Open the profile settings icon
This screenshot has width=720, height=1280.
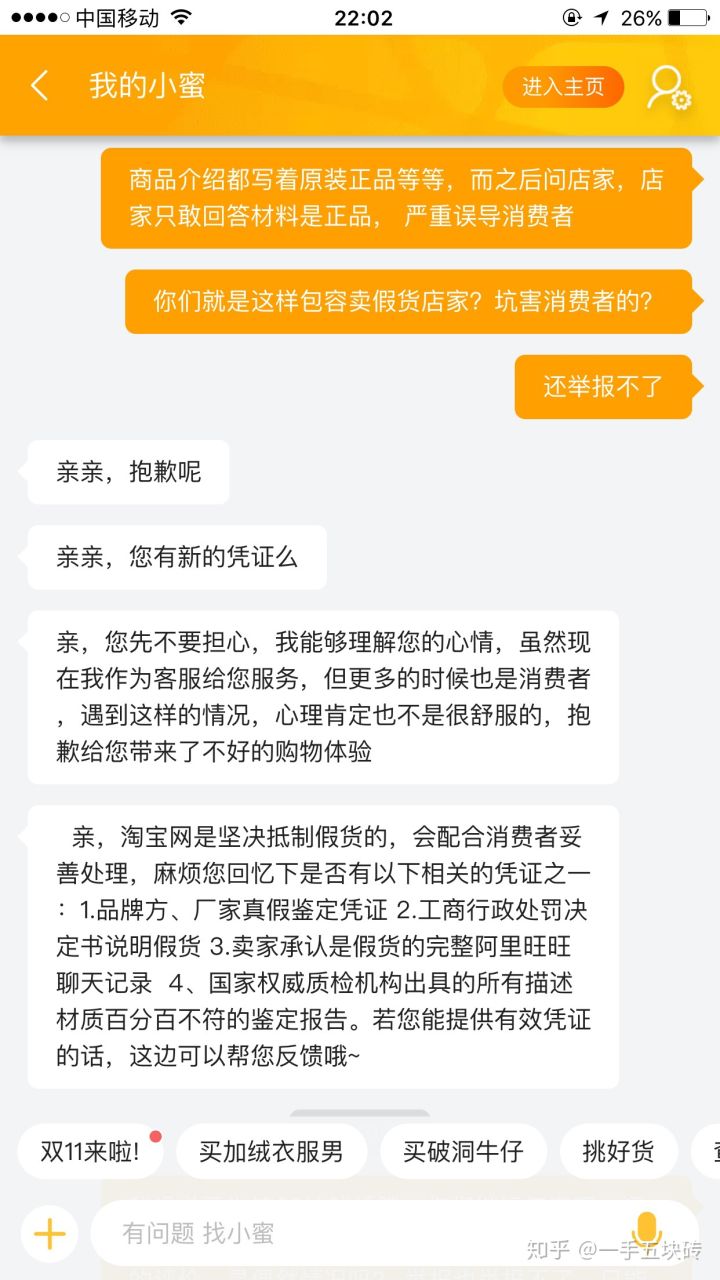coord(668,88)
